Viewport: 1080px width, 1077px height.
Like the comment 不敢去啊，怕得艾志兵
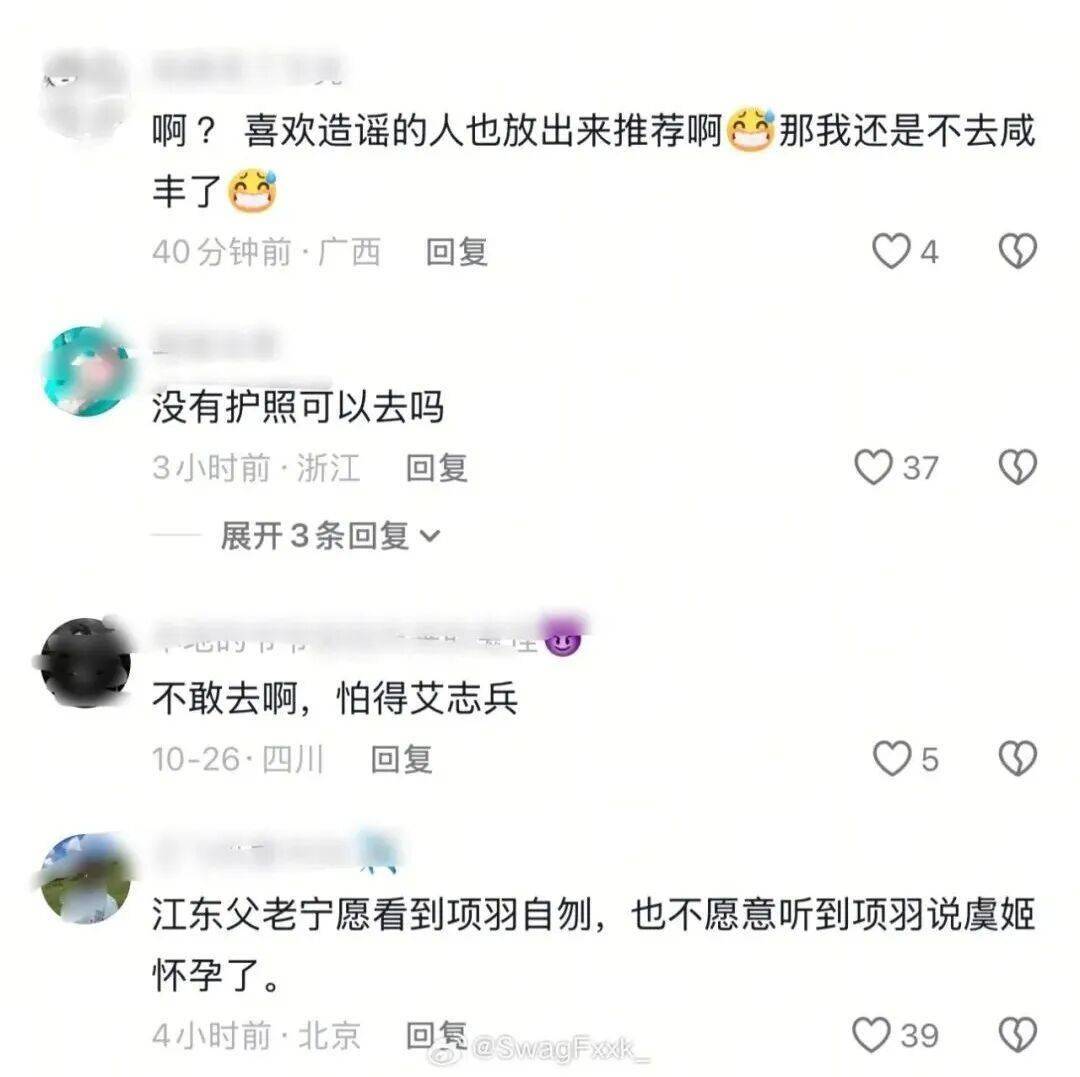coord(891,759)
